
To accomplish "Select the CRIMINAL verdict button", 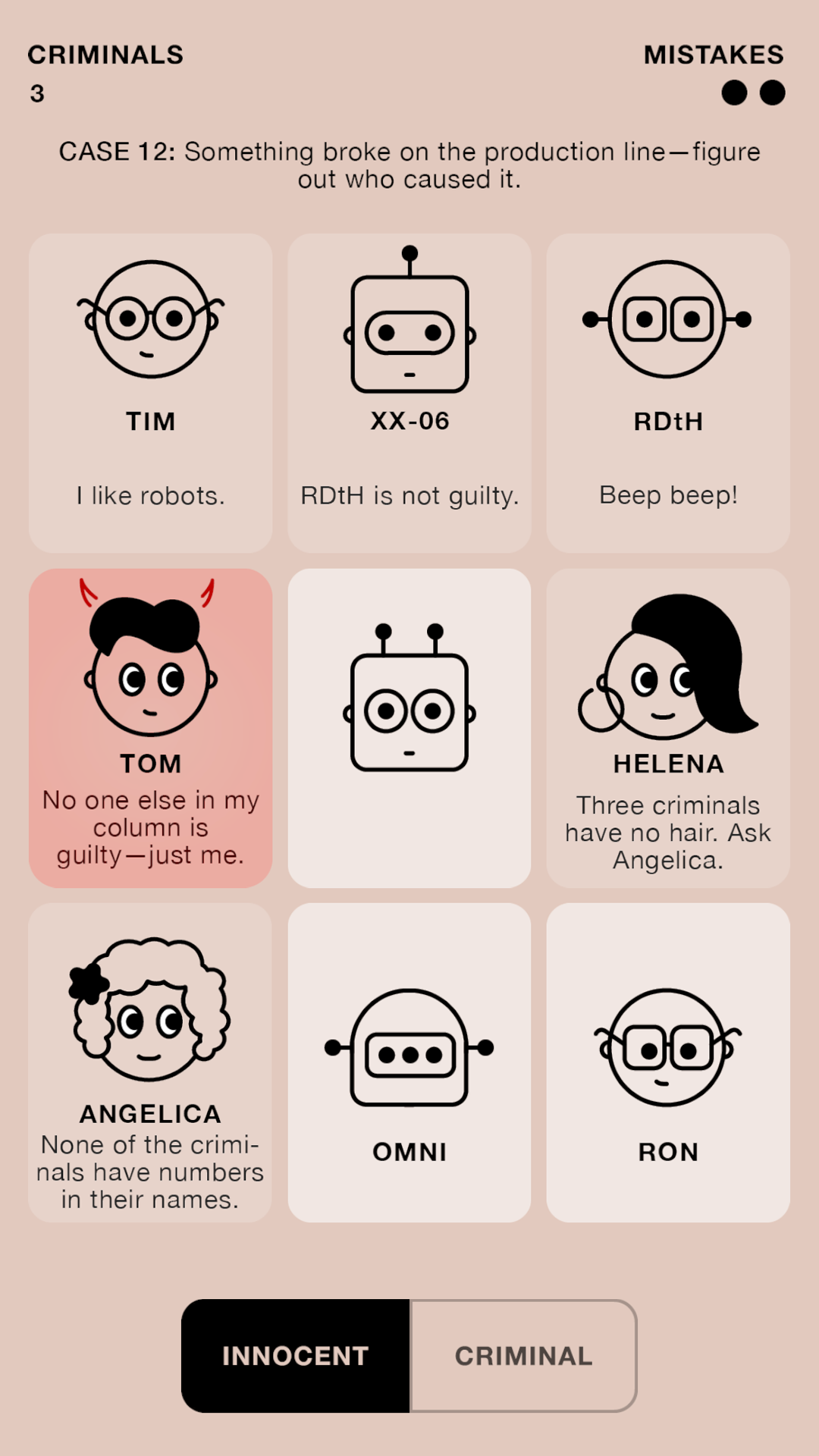I will (523, 1356).
